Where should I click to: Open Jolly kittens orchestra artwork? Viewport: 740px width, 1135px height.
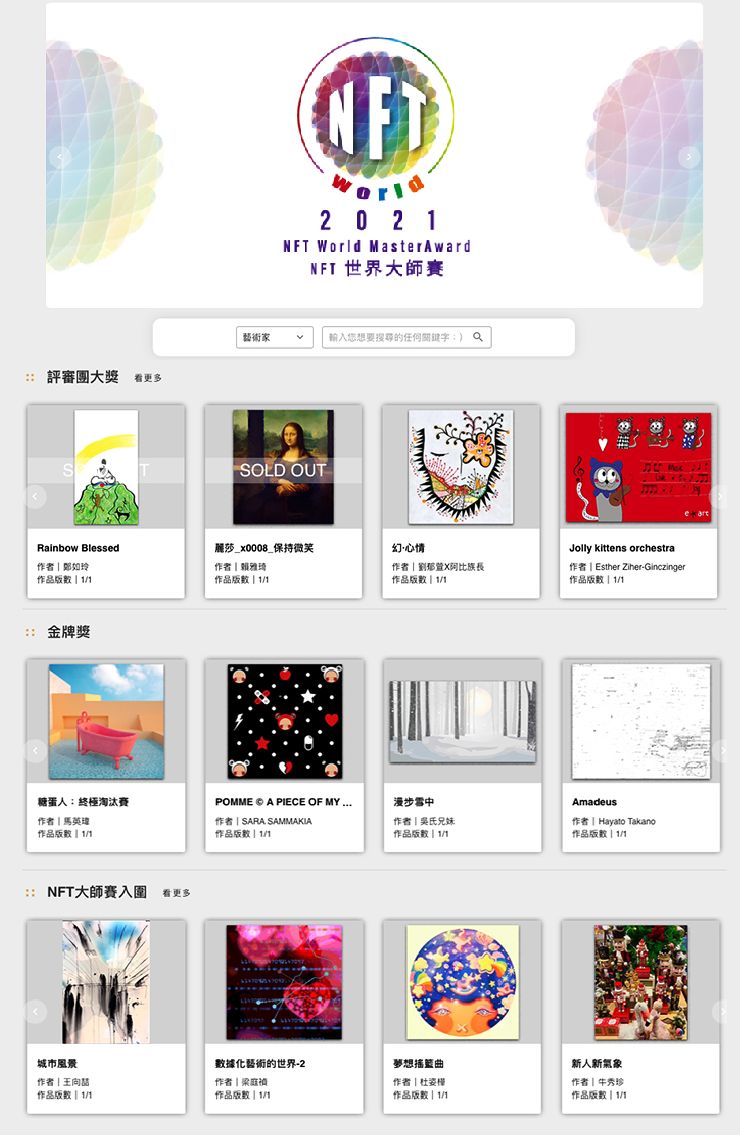[x=639, y=501]
